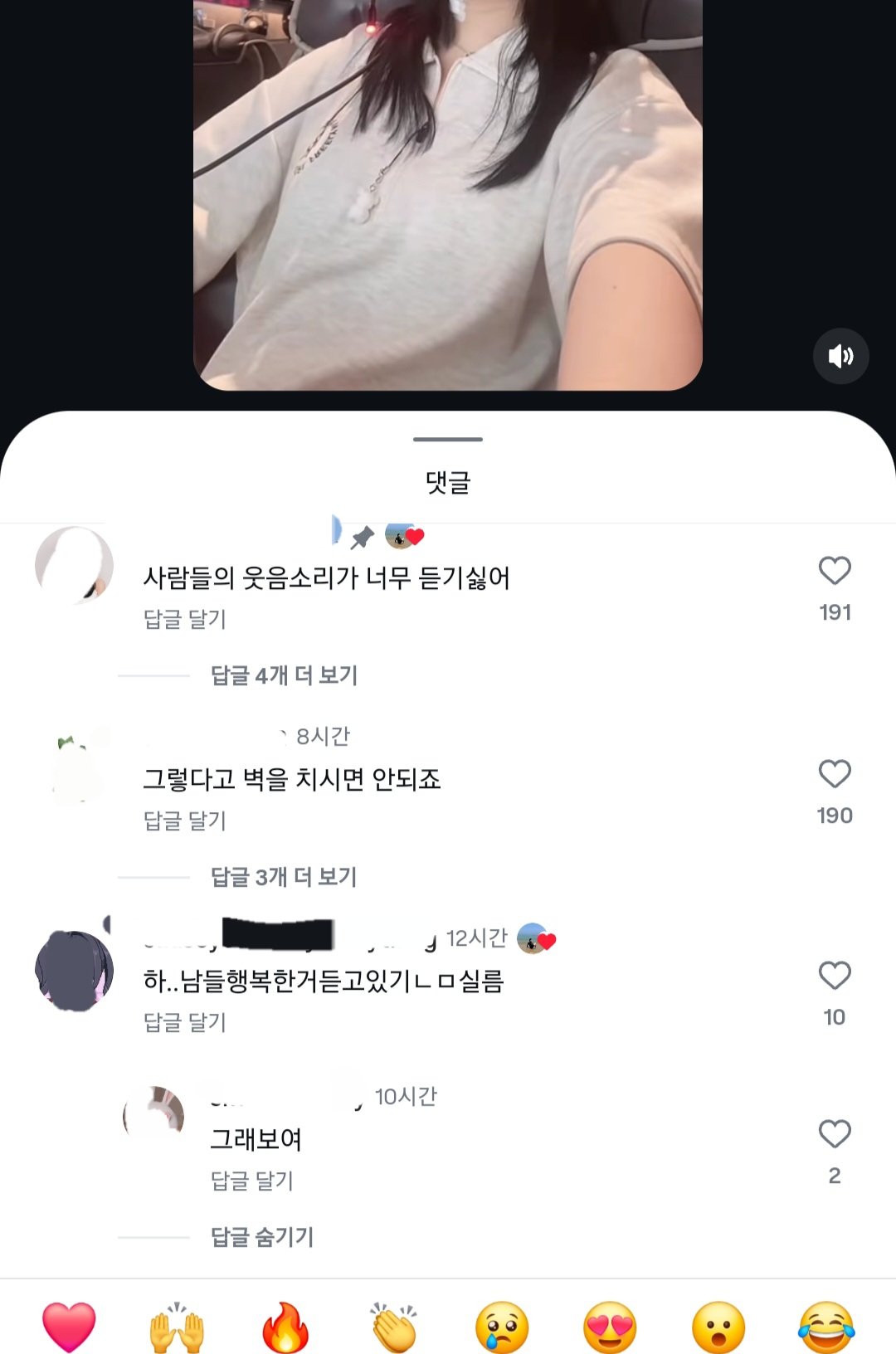Reply to comment '그렇다고 벽을 치시면 안되죠'
The width and height of the screenshot is (896, 1354).
click(185, 821)
